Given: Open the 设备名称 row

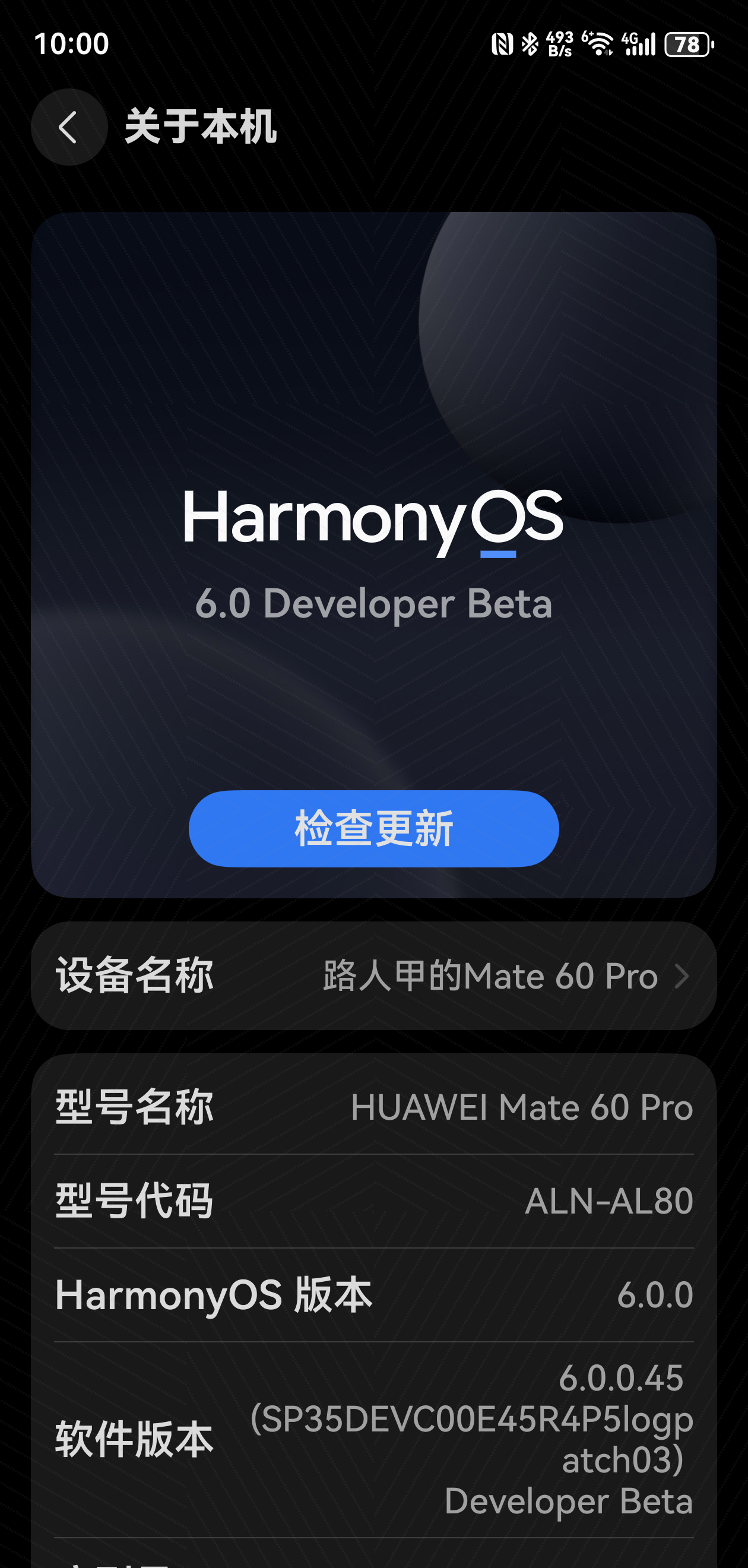Looking at the screenshot, I should pos(373,975).
